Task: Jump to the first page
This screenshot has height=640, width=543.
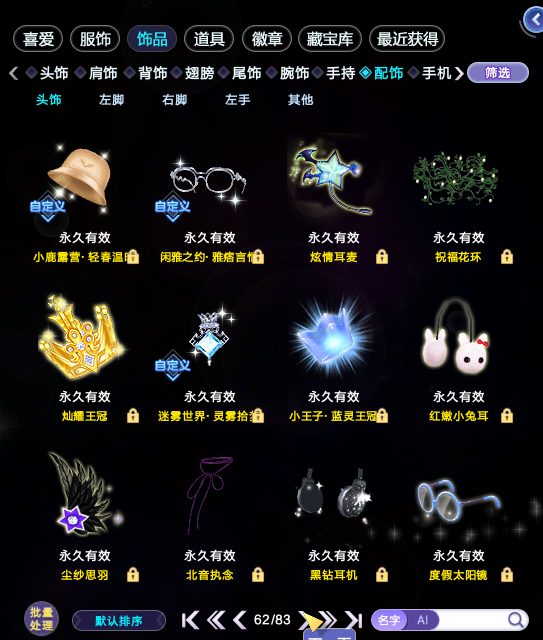Action: pyautogui.click(x=190, y=620)
